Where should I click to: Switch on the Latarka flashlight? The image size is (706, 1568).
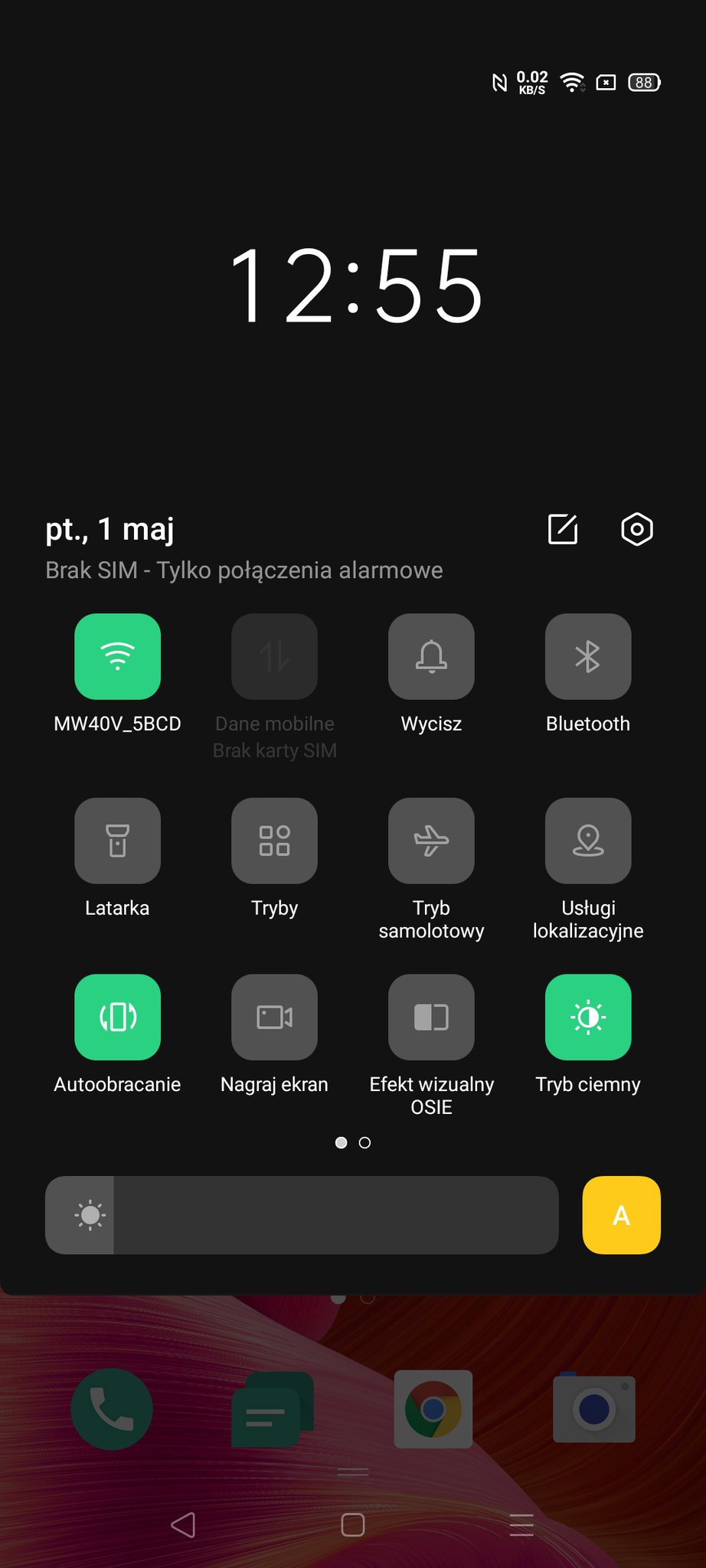(x=117, y=841)
